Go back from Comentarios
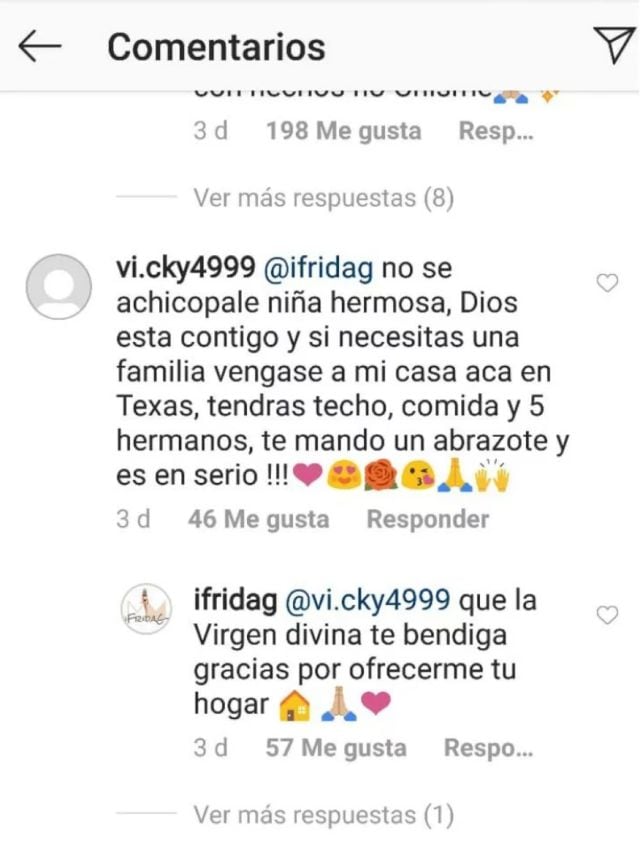This screenshot has height=841, width=640. point(40,47)
